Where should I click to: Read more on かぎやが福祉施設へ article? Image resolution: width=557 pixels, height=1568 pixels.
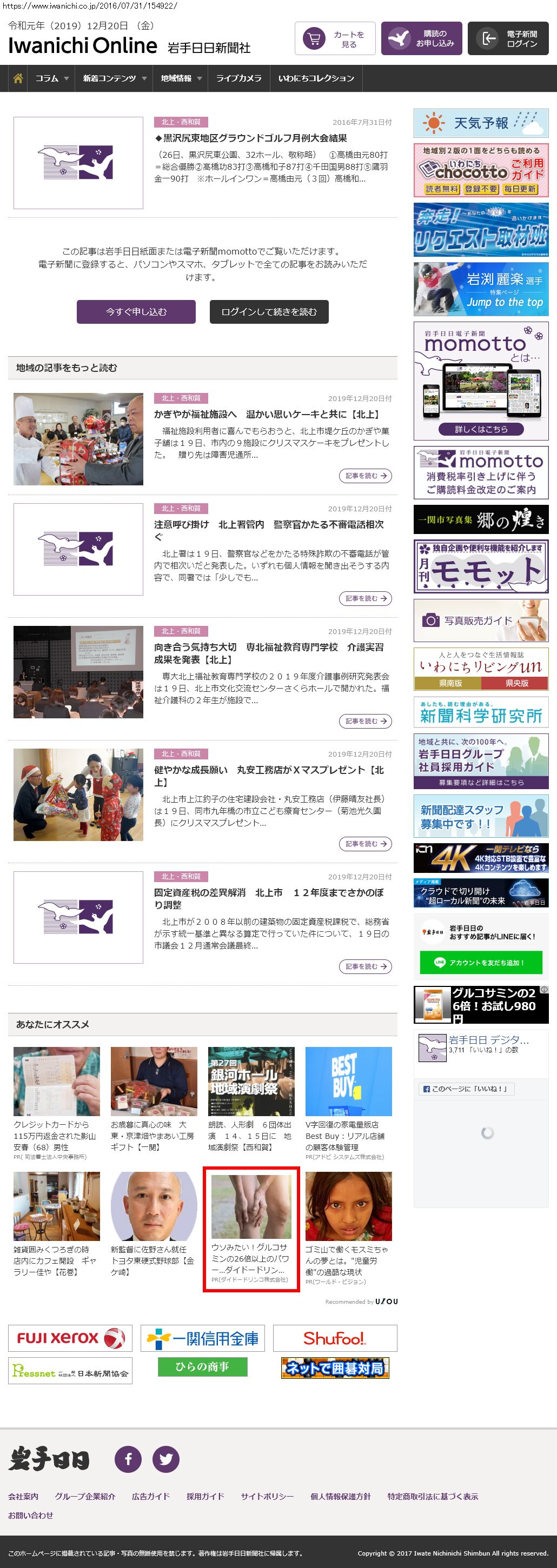364,476
